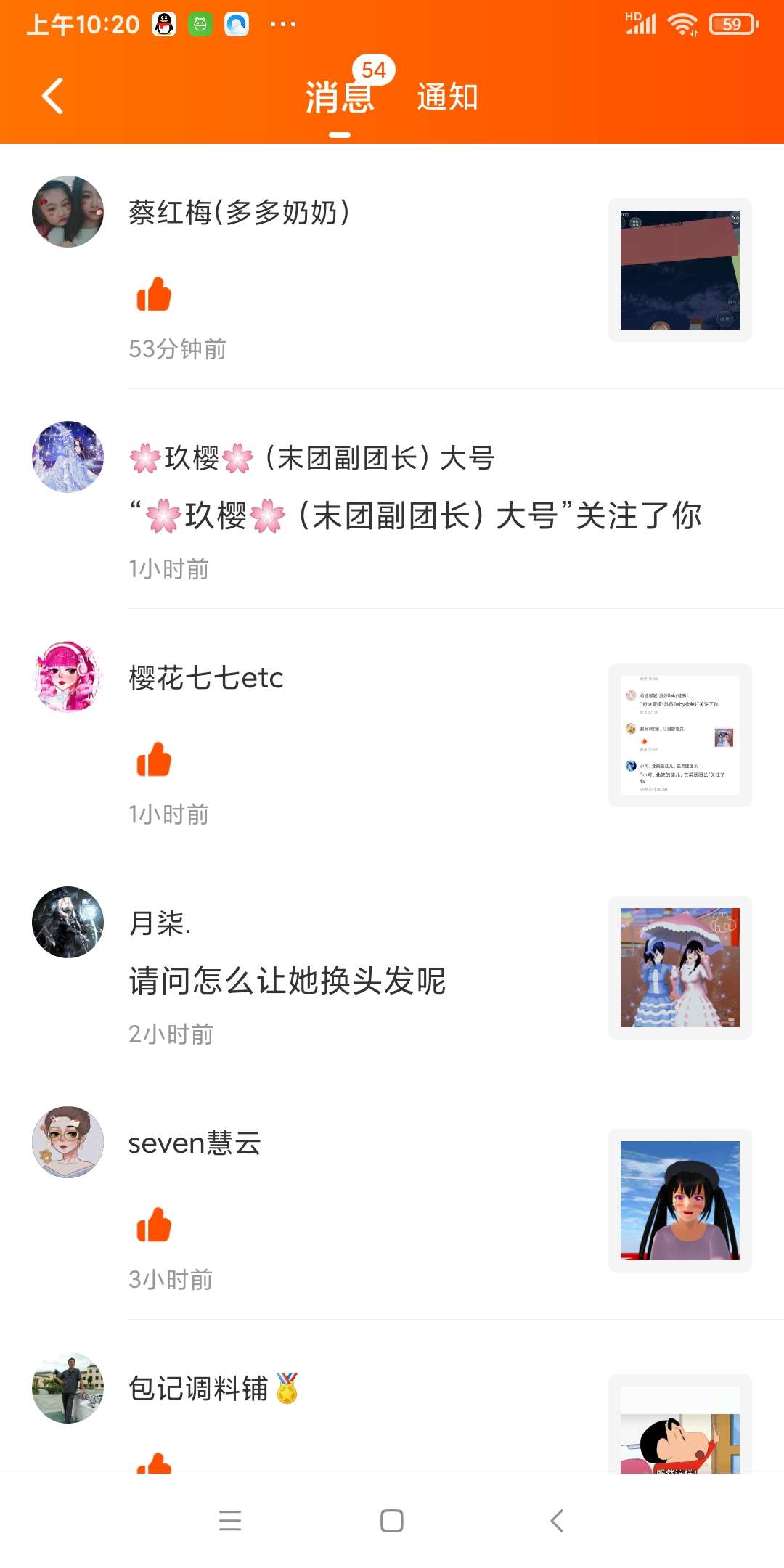Open the like notification from 蔡红梅(多多奶奶)
This screenshot has height=1568, width=784.
point(392,269)
